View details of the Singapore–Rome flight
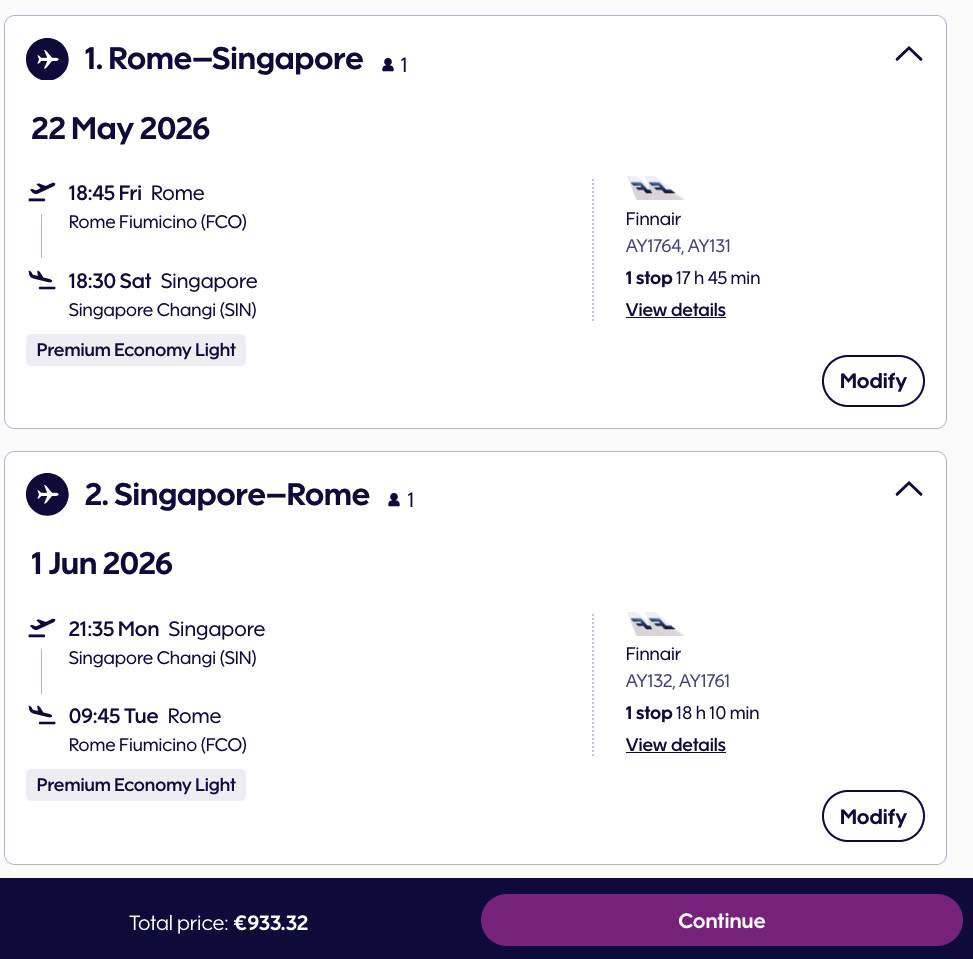Image resolution: width=973 pixels, height=959 pixels. 675,745
